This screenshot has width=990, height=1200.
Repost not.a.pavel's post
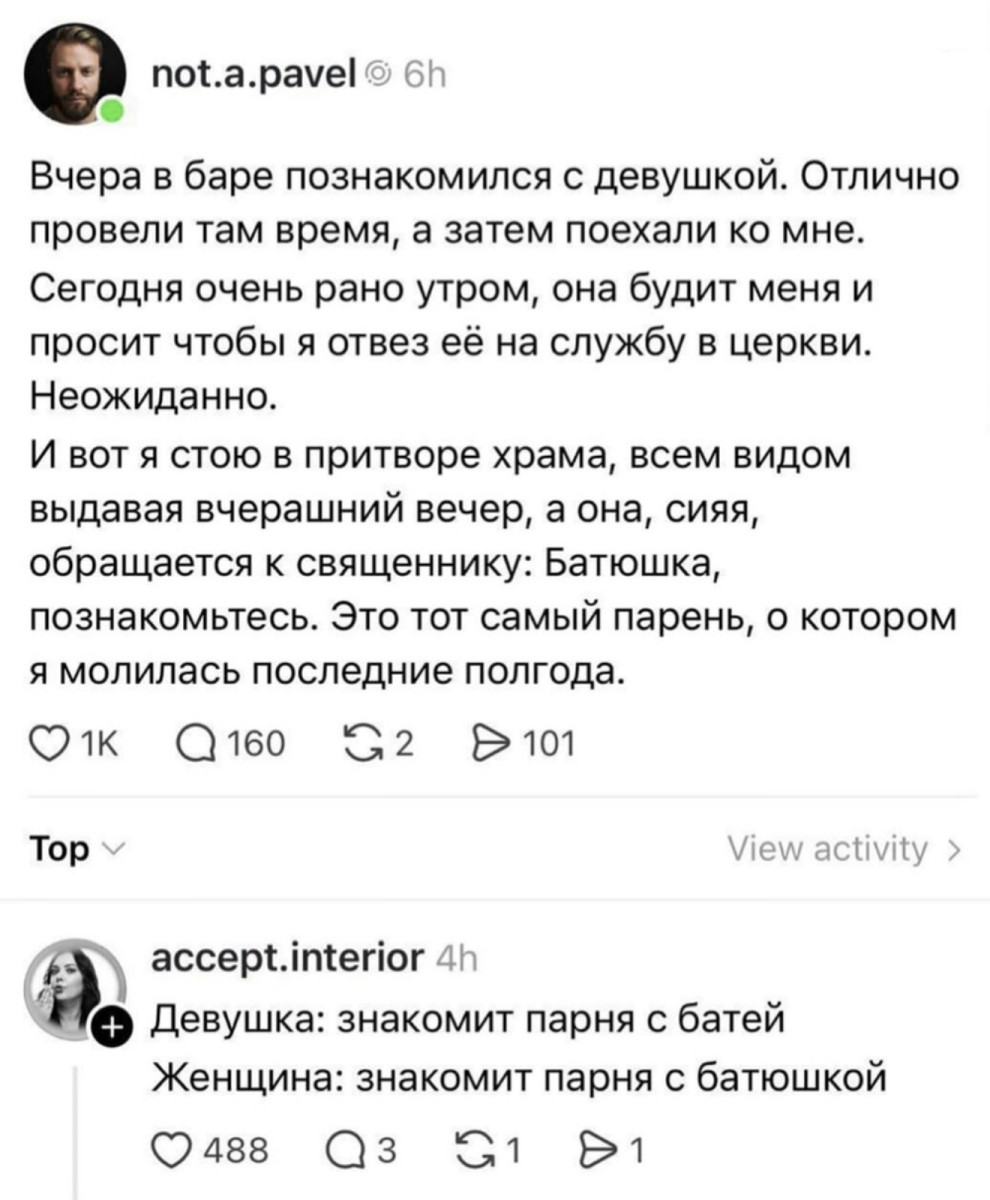coord(355,742)
